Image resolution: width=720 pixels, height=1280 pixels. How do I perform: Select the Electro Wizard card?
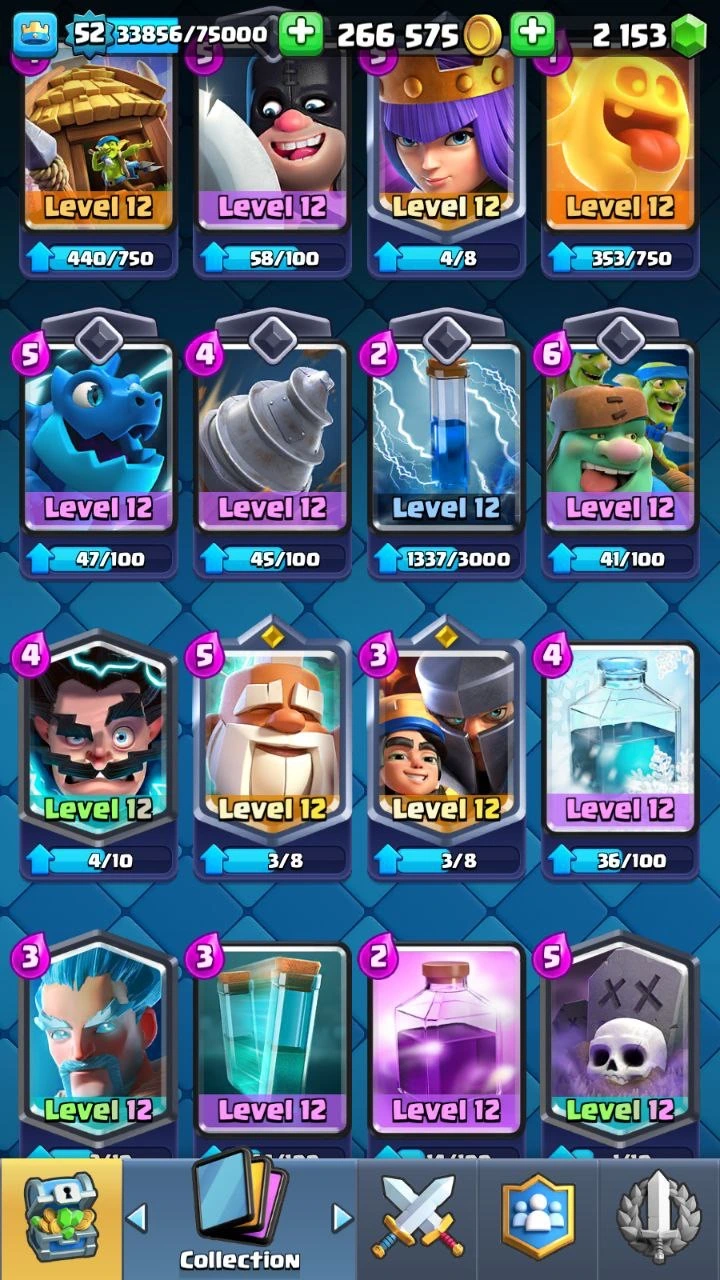pos(98,740)
